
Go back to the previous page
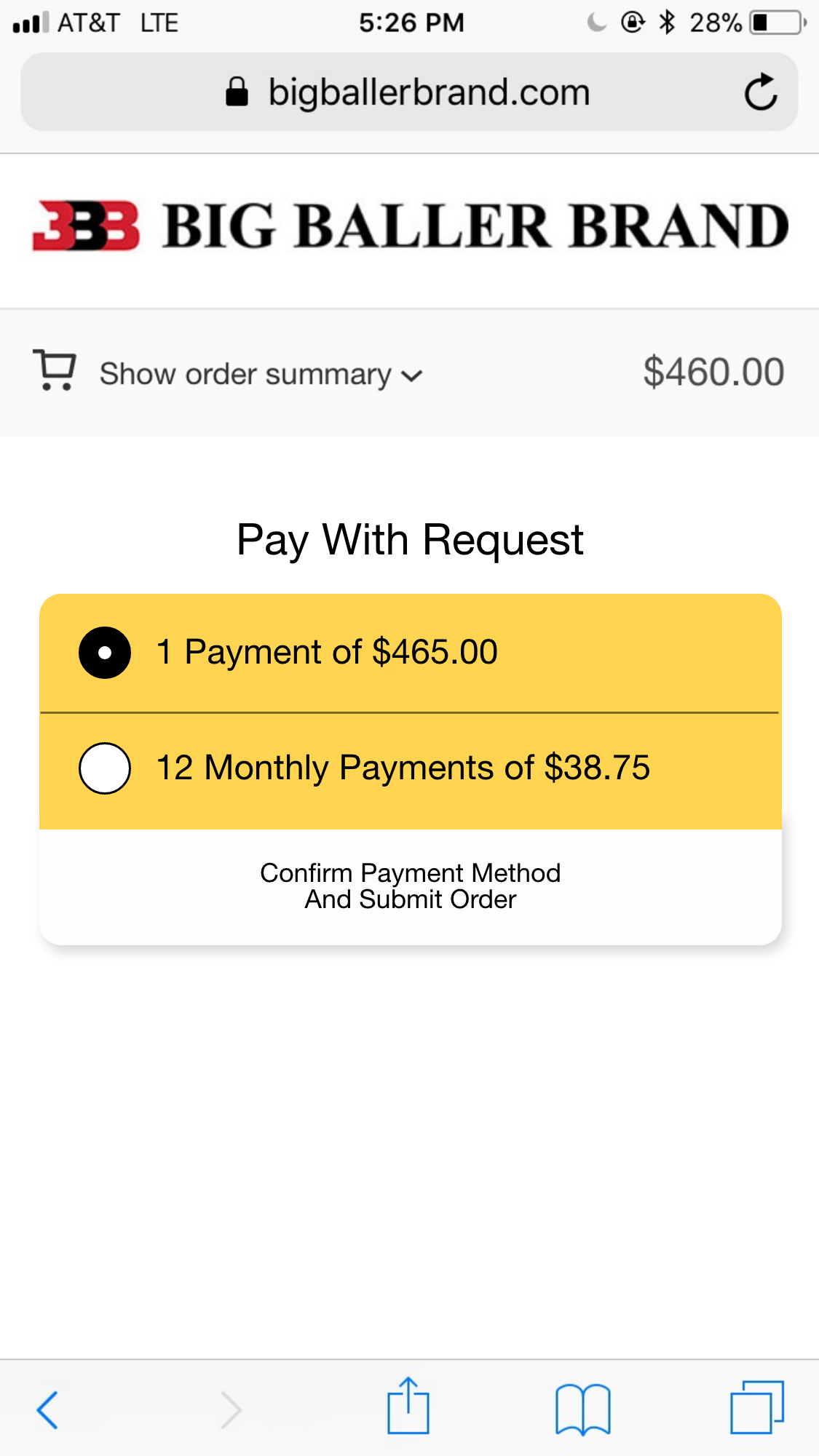[48, 1410]
